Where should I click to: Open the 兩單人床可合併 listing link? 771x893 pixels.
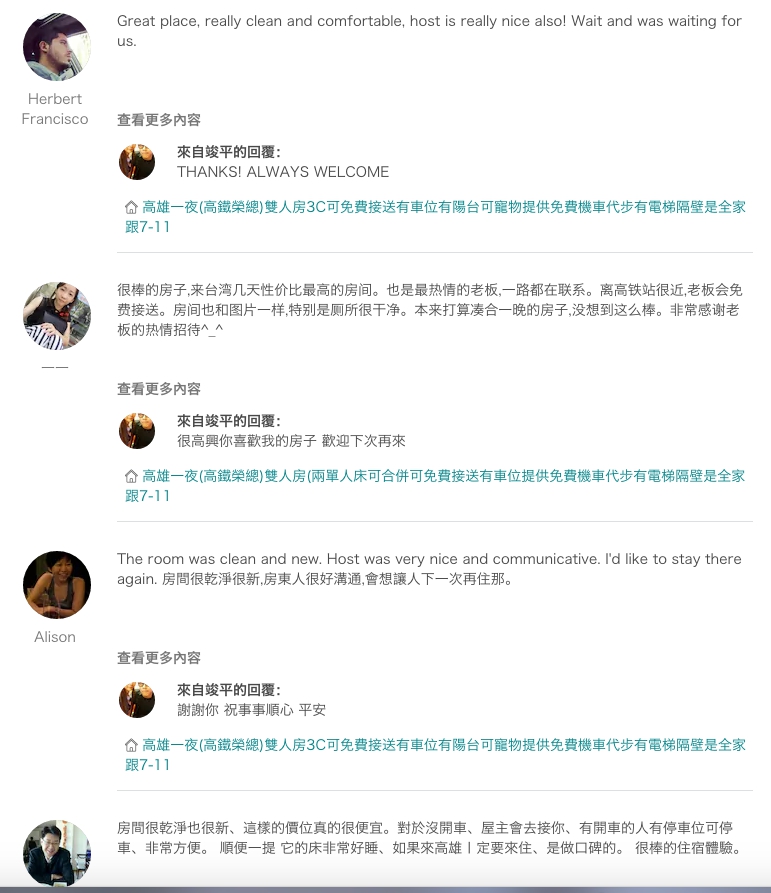coord(434,477)
